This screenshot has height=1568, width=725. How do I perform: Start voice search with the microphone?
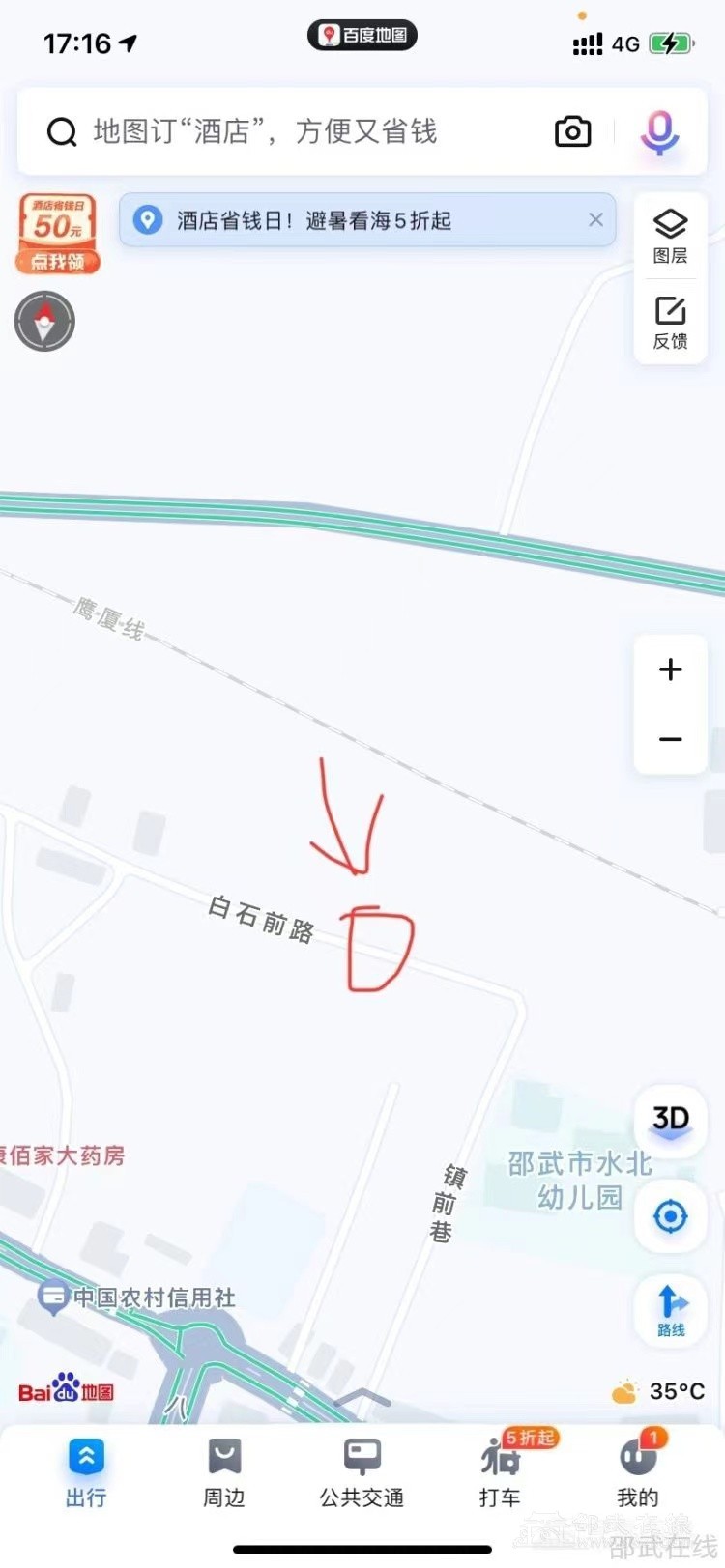click(x=659, y=131)
